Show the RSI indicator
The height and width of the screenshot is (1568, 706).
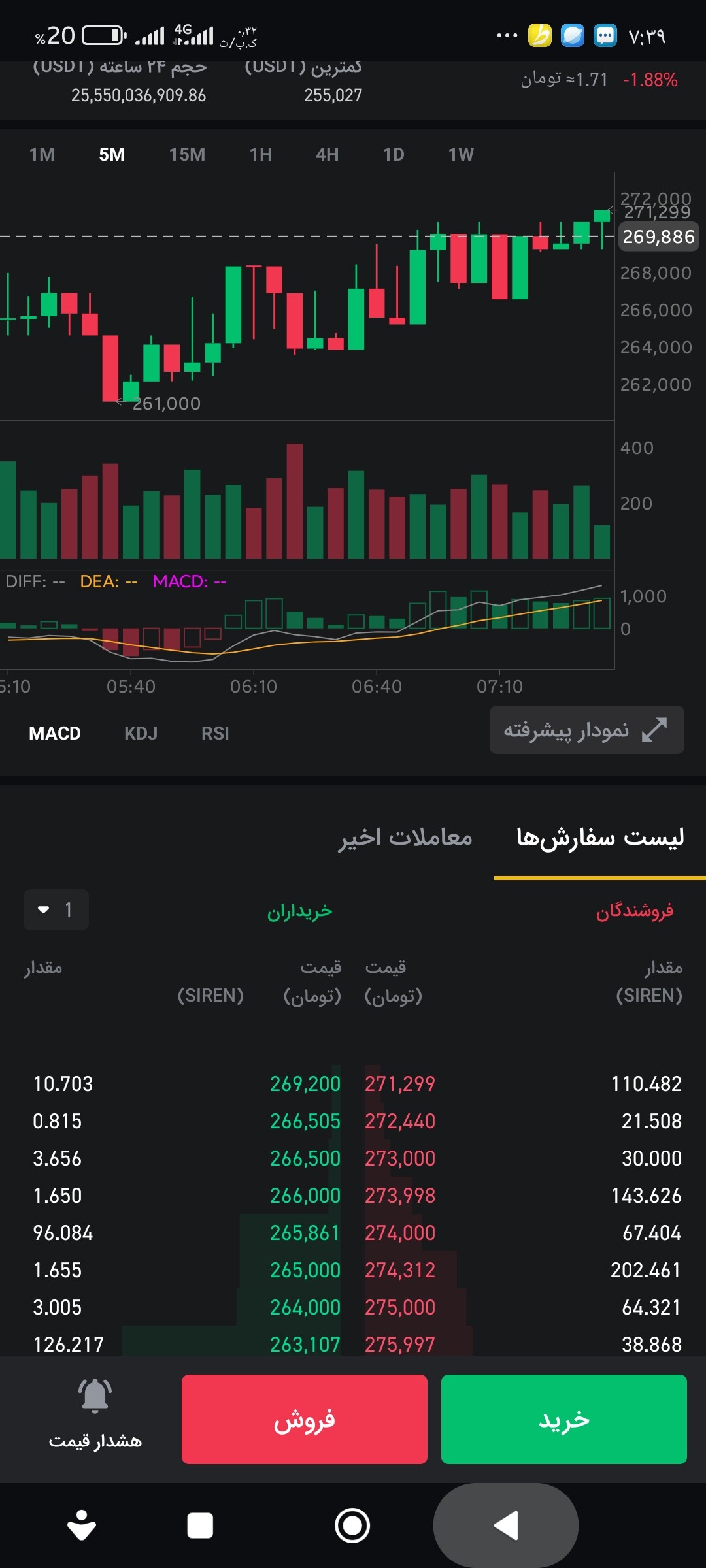pyautogui.click(x=215, y=733)
